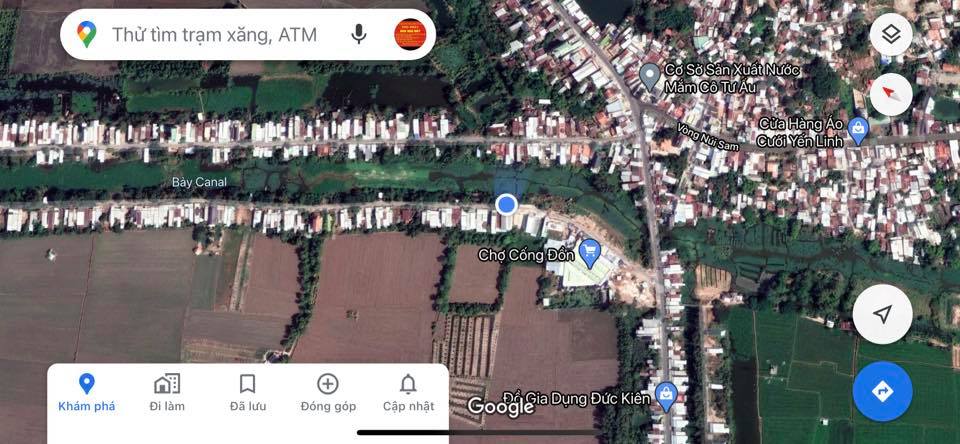Start voice search with the microphone
The image size is (960, 444).
pos(359,35)
